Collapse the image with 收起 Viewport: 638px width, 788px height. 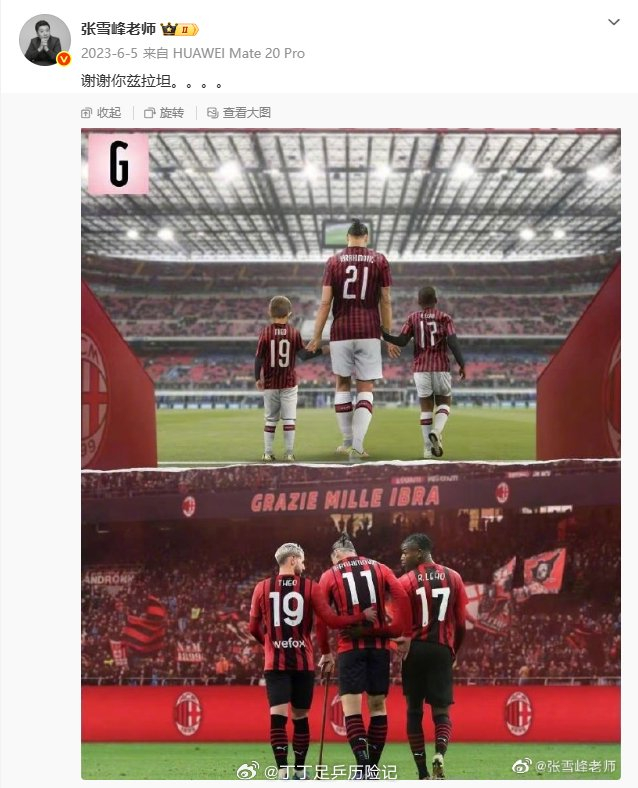(101, 113)
